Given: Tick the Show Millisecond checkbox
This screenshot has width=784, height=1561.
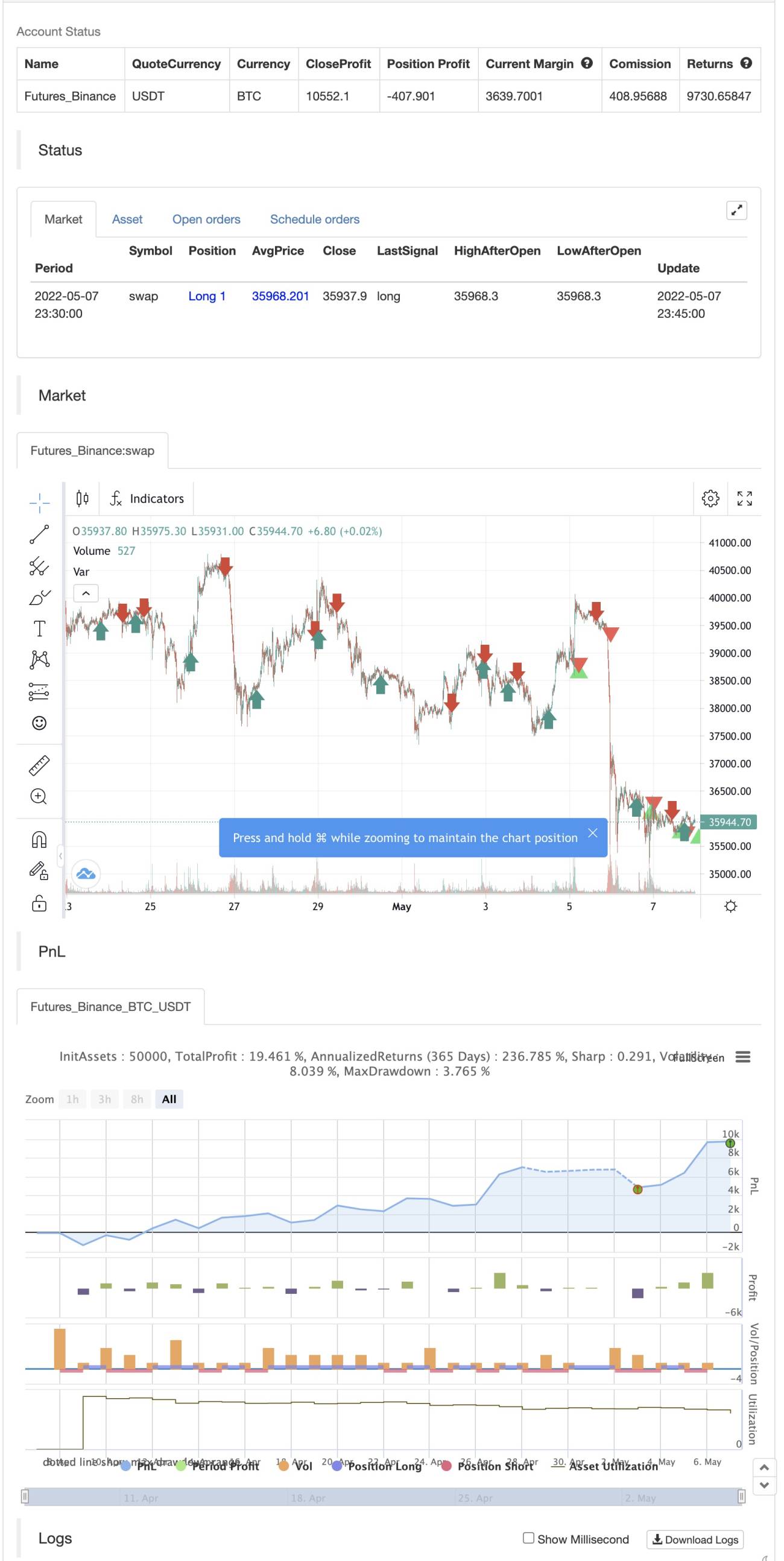Looking at the screenshot, I should point(528,1537).
